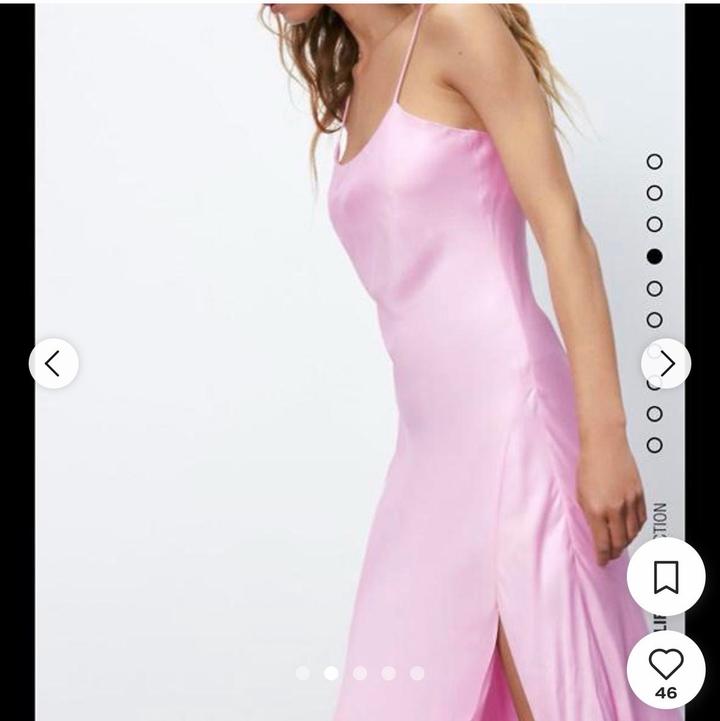
Task: Select the dot directly below the filled one
Action: pyautogui.click(x=656, y=288)
